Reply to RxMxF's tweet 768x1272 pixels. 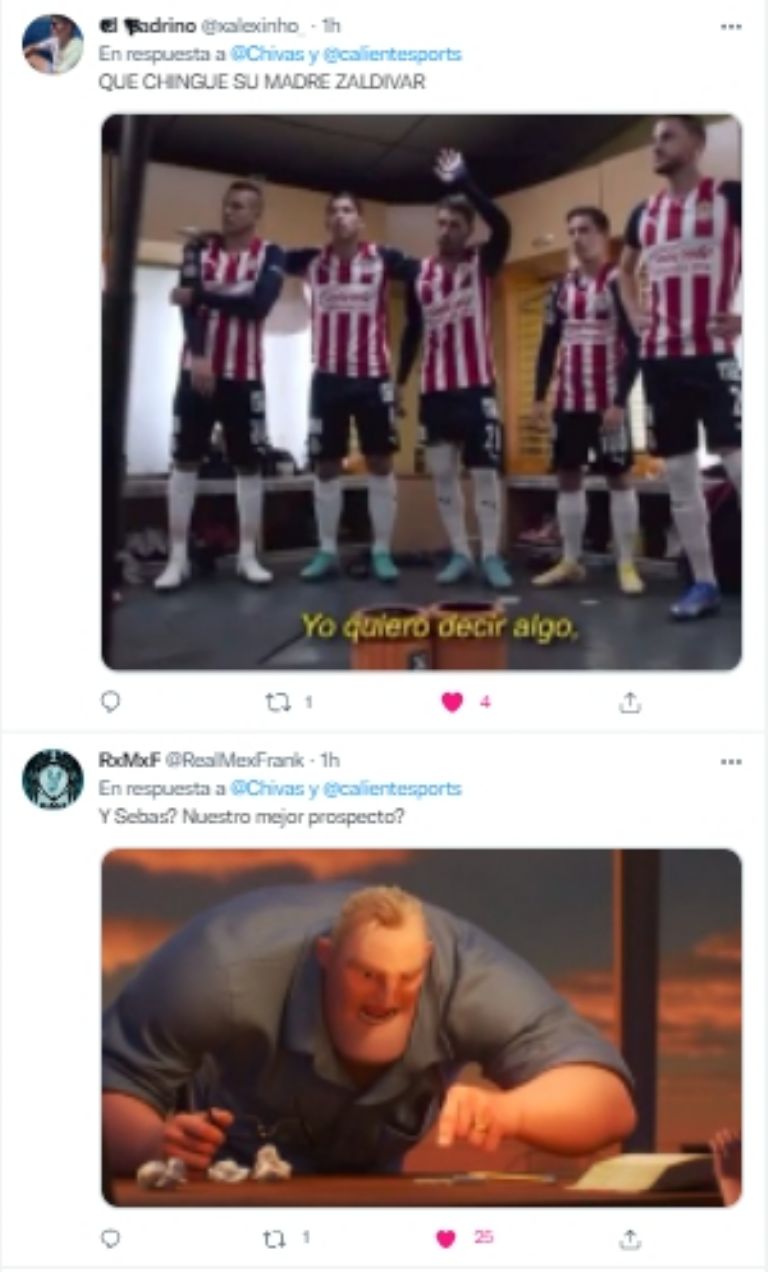click(111, 1238)
